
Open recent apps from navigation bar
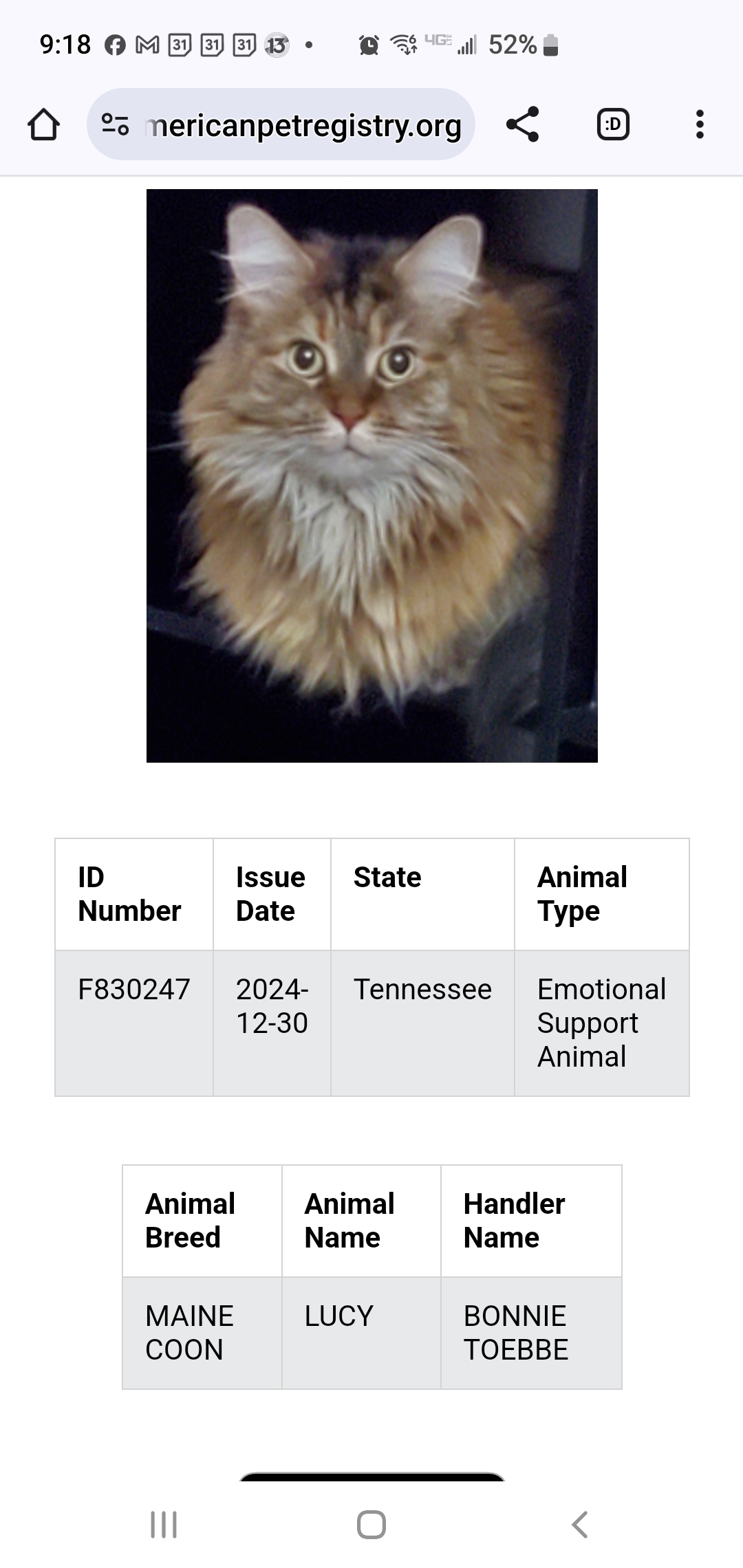click(x=164, y=1524)
